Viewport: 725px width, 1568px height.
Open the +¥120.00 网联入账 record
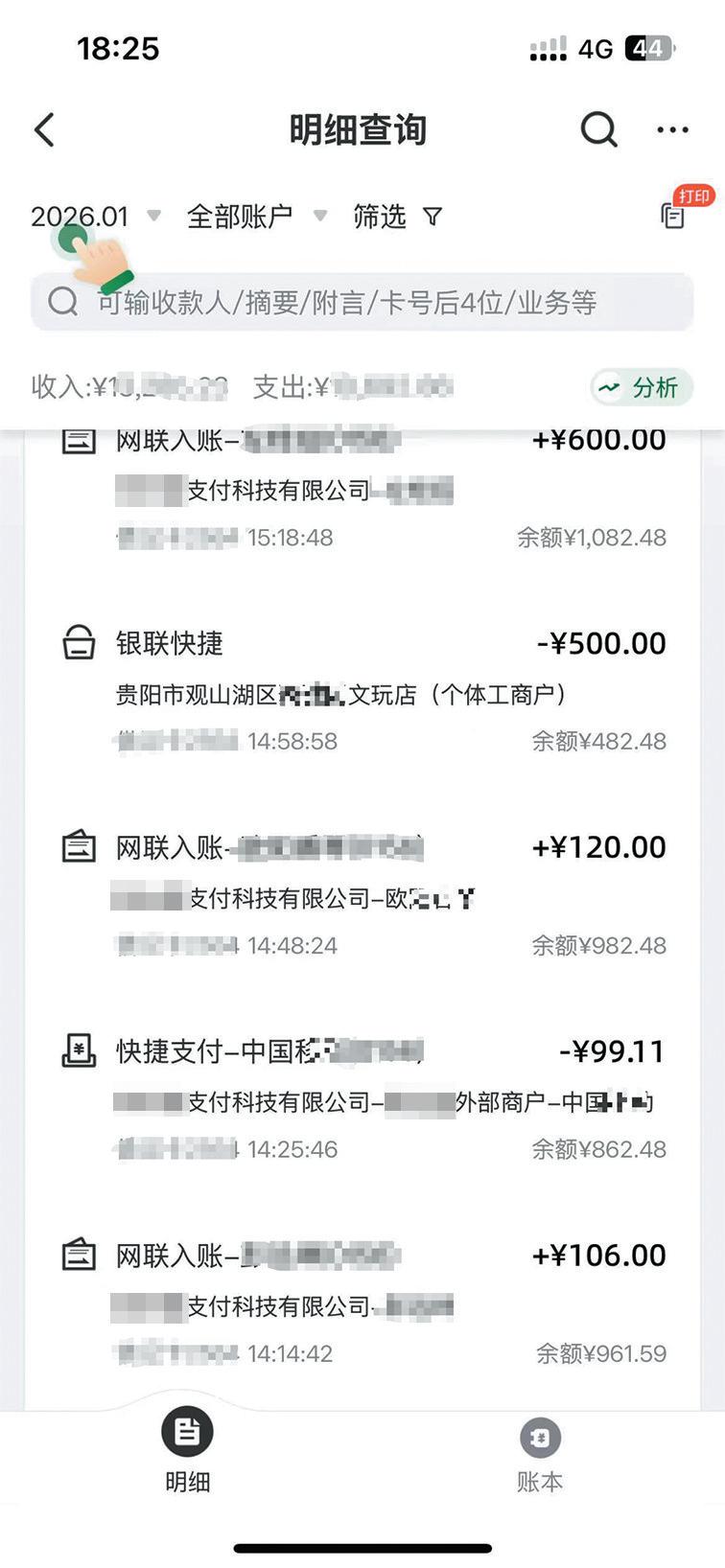[x=362, y=896]
